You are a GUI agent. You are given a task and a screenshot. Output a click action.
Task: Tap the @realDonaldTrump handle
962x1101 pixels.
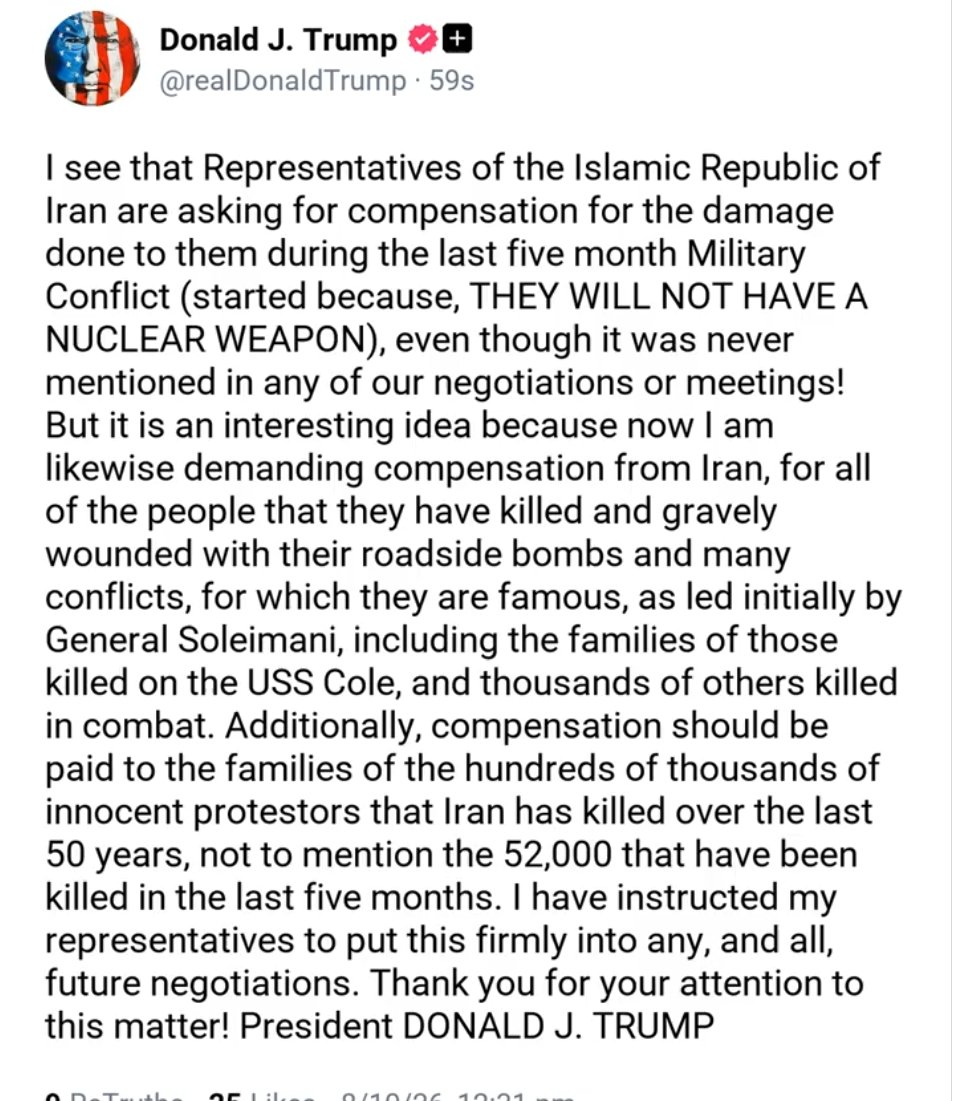click(283, 81)
